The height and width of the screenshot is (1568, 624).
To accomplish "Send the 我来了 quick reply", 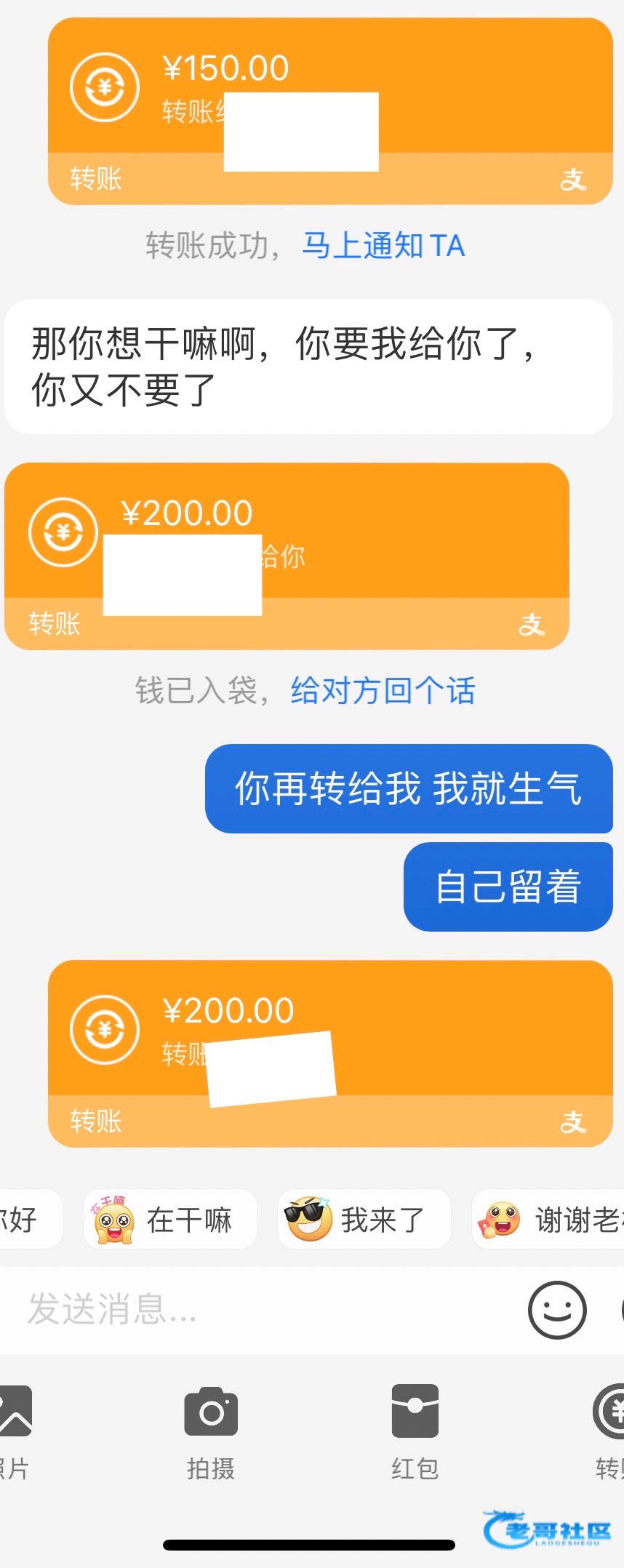I will (x=364, y=1220).
